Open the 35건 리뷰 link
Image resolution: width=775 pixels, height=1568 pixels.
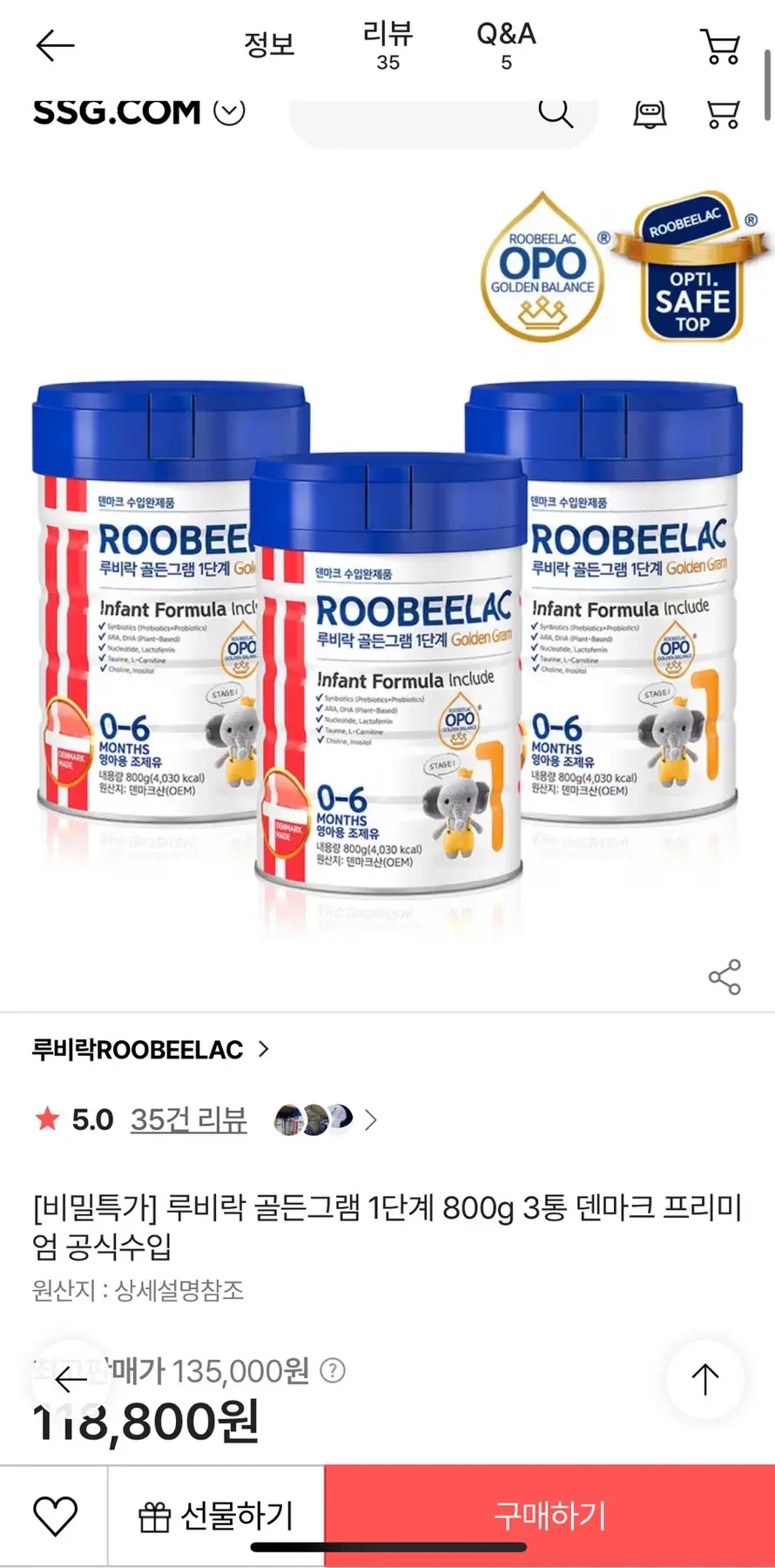click(188, 1119)
